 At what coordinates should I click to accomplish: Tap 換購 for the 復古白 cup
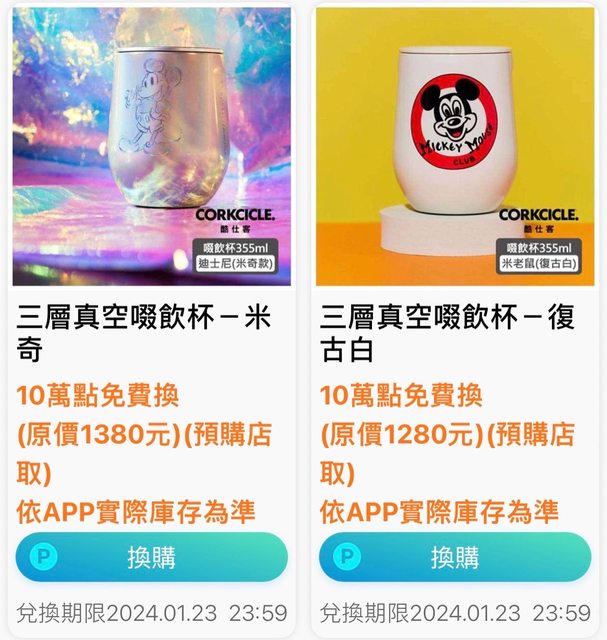[455, 557]
